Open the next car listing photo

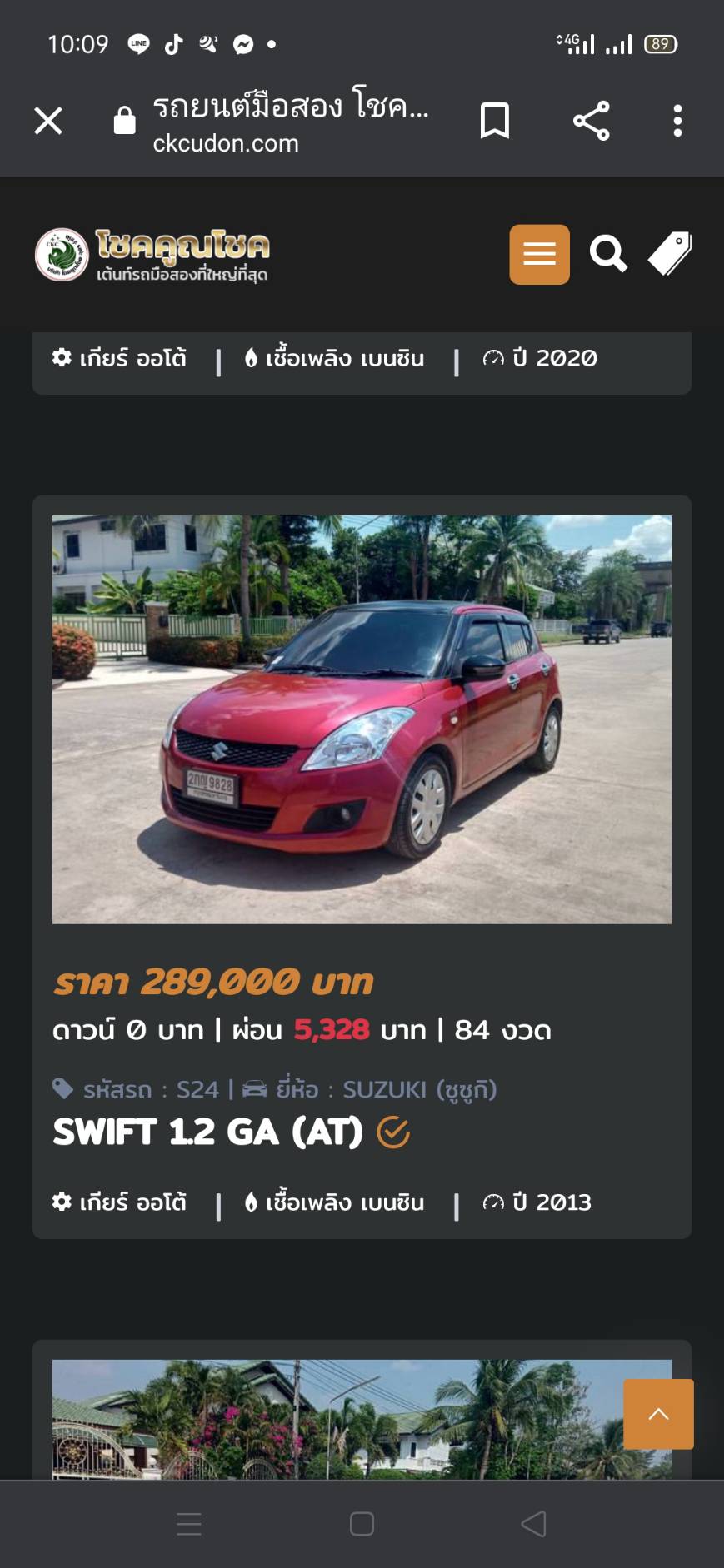pos(333,1420)
